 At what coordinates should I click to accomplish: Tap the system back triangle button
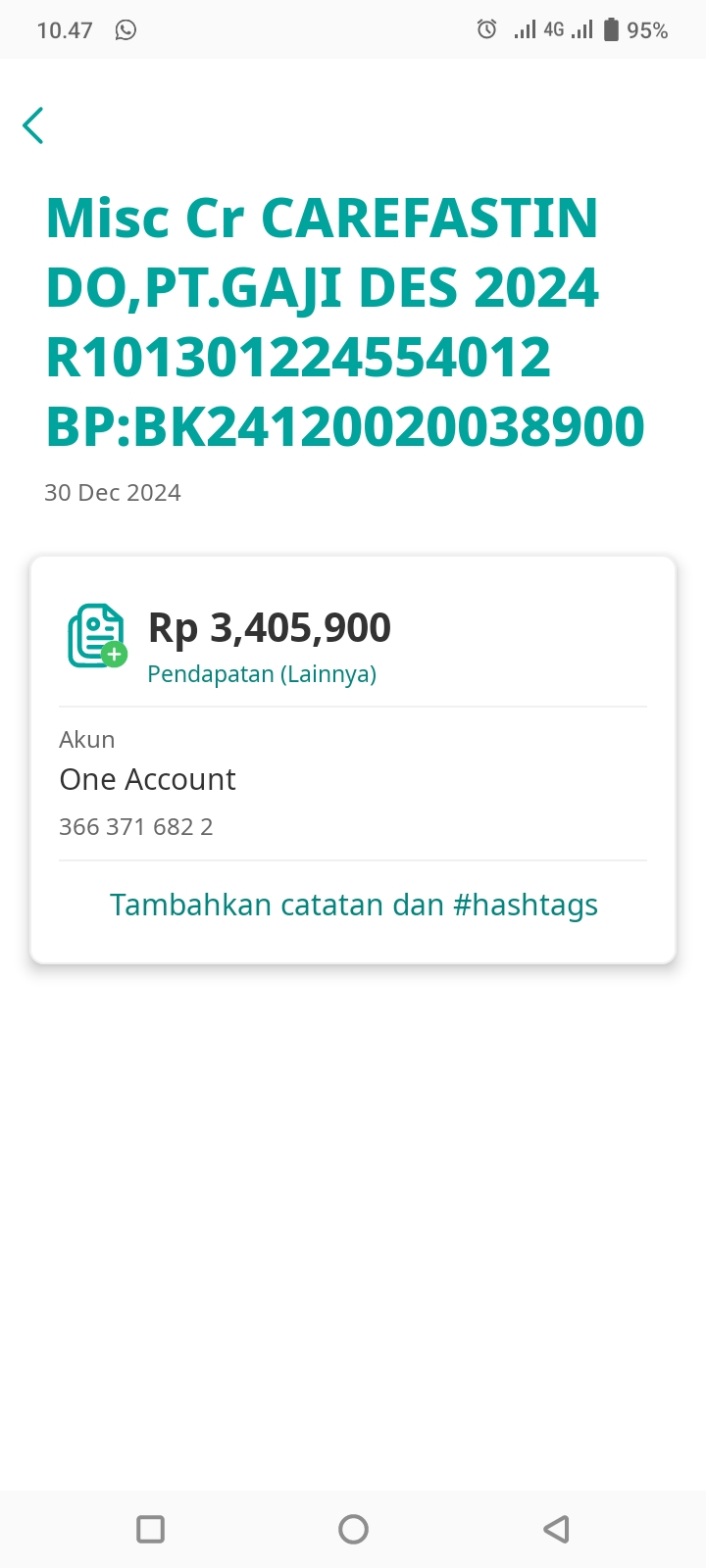[x=556, y=1529]
